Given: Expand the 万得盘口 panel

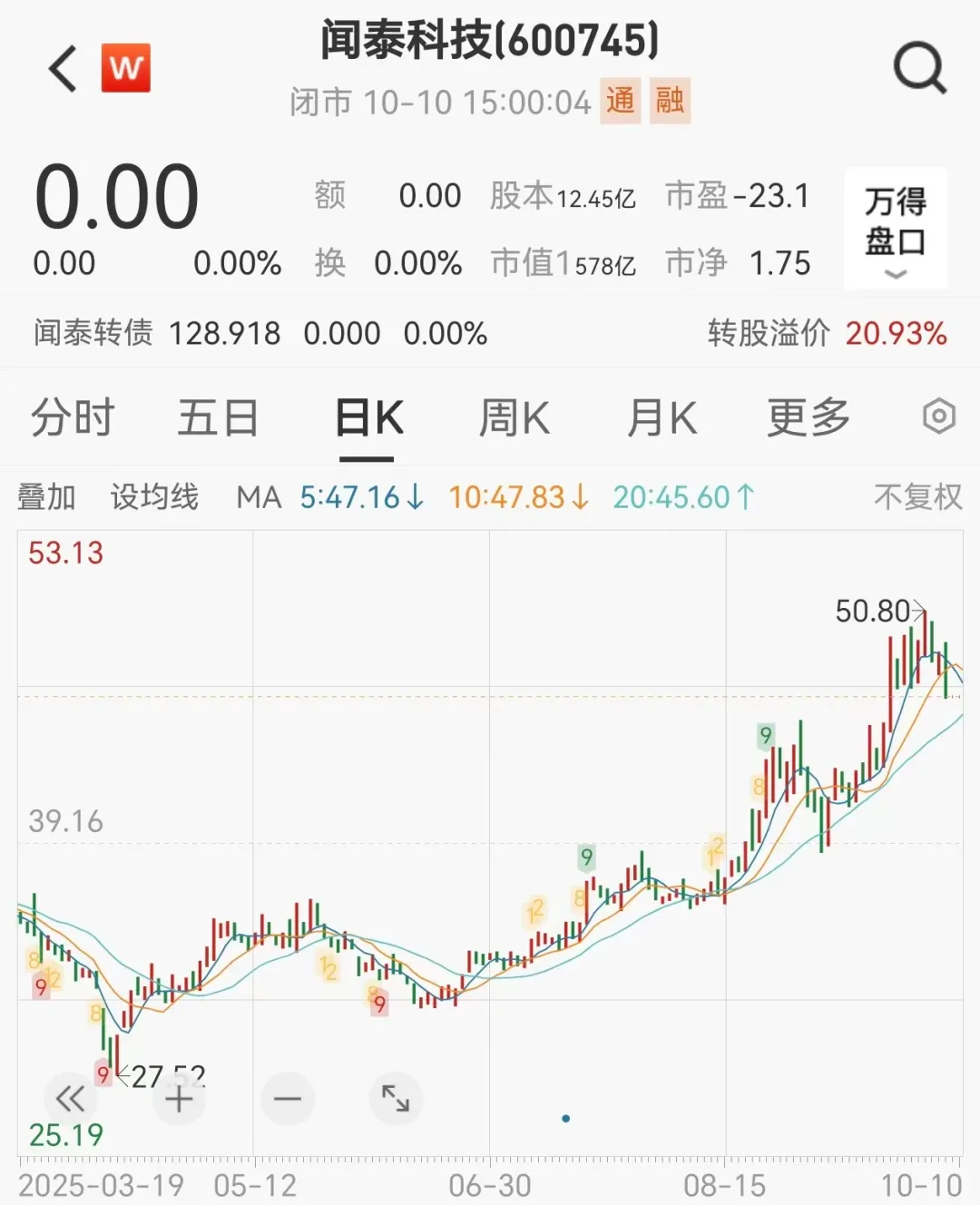Looking at the screenshot, I should 895,229.
